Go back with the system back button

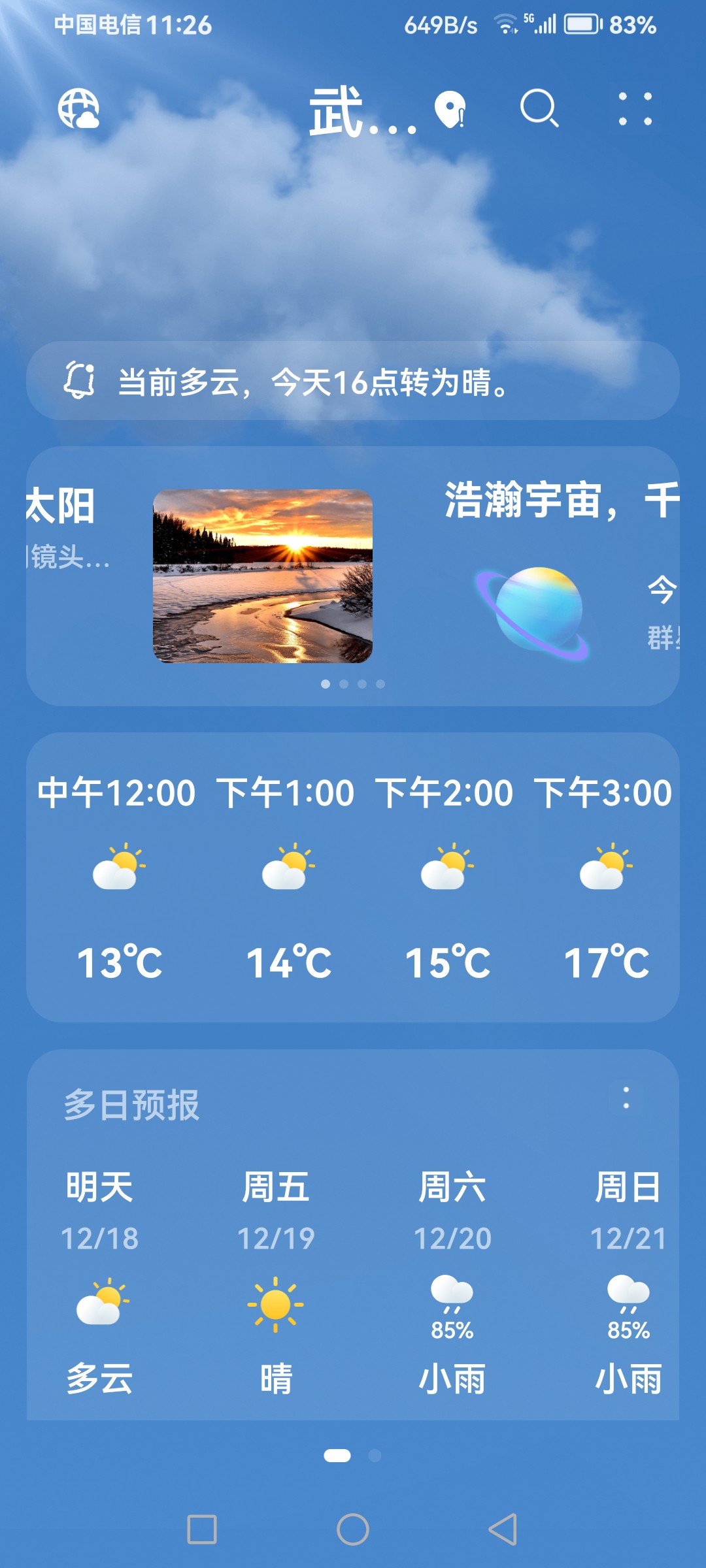tap(503, 1529)
